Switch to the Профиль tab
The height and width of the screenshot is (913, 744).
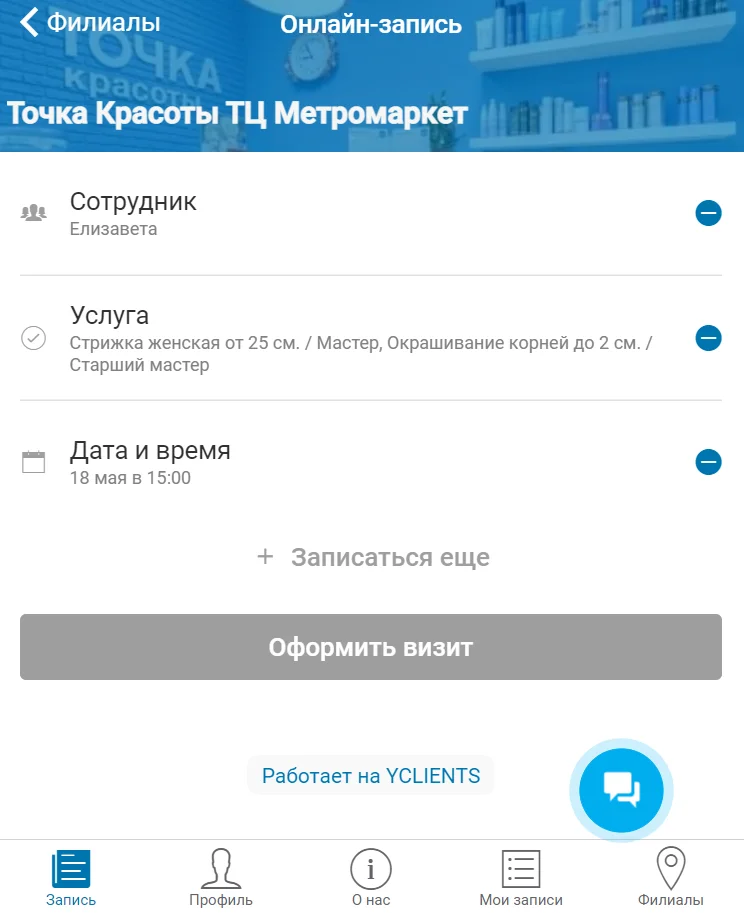pyautogui.click(x=221, y=877)
